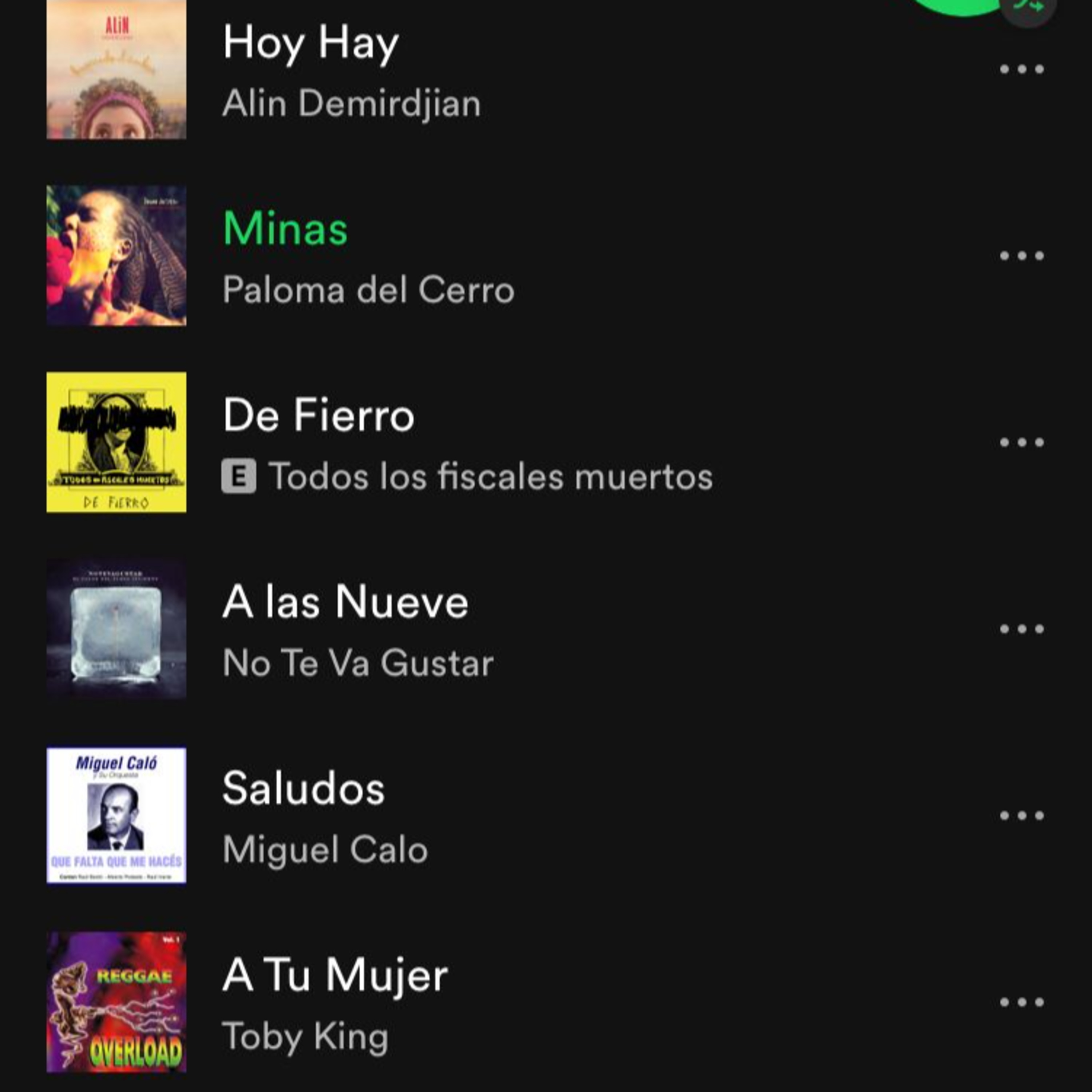Viewport: 1092px width, 1092px height.
Task: Open more options for Saludos
Action: (x=1021, y=816)
